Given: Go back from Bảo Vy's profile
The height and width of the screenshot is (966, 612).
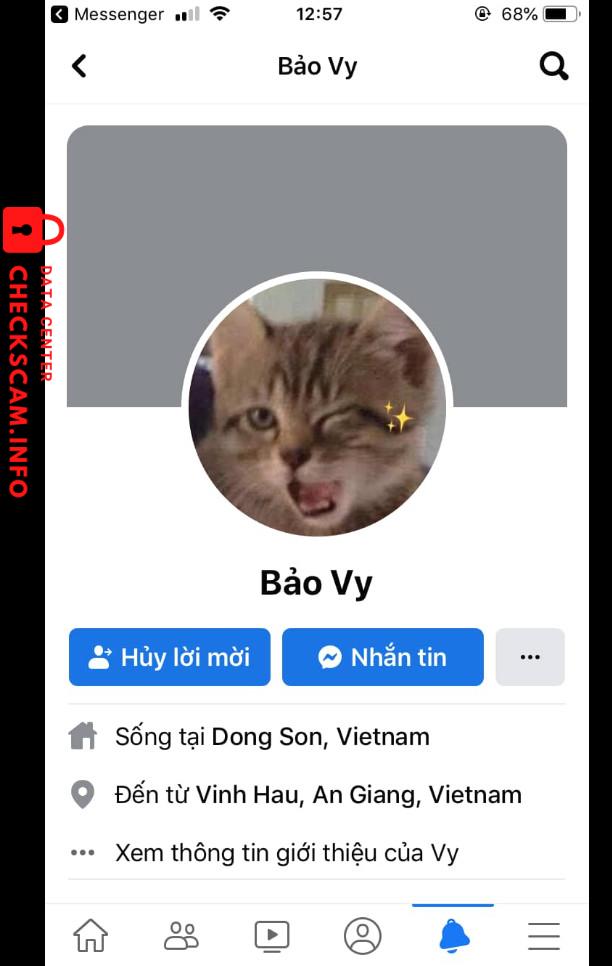Looking at the screenshot, I should (80, 66).
